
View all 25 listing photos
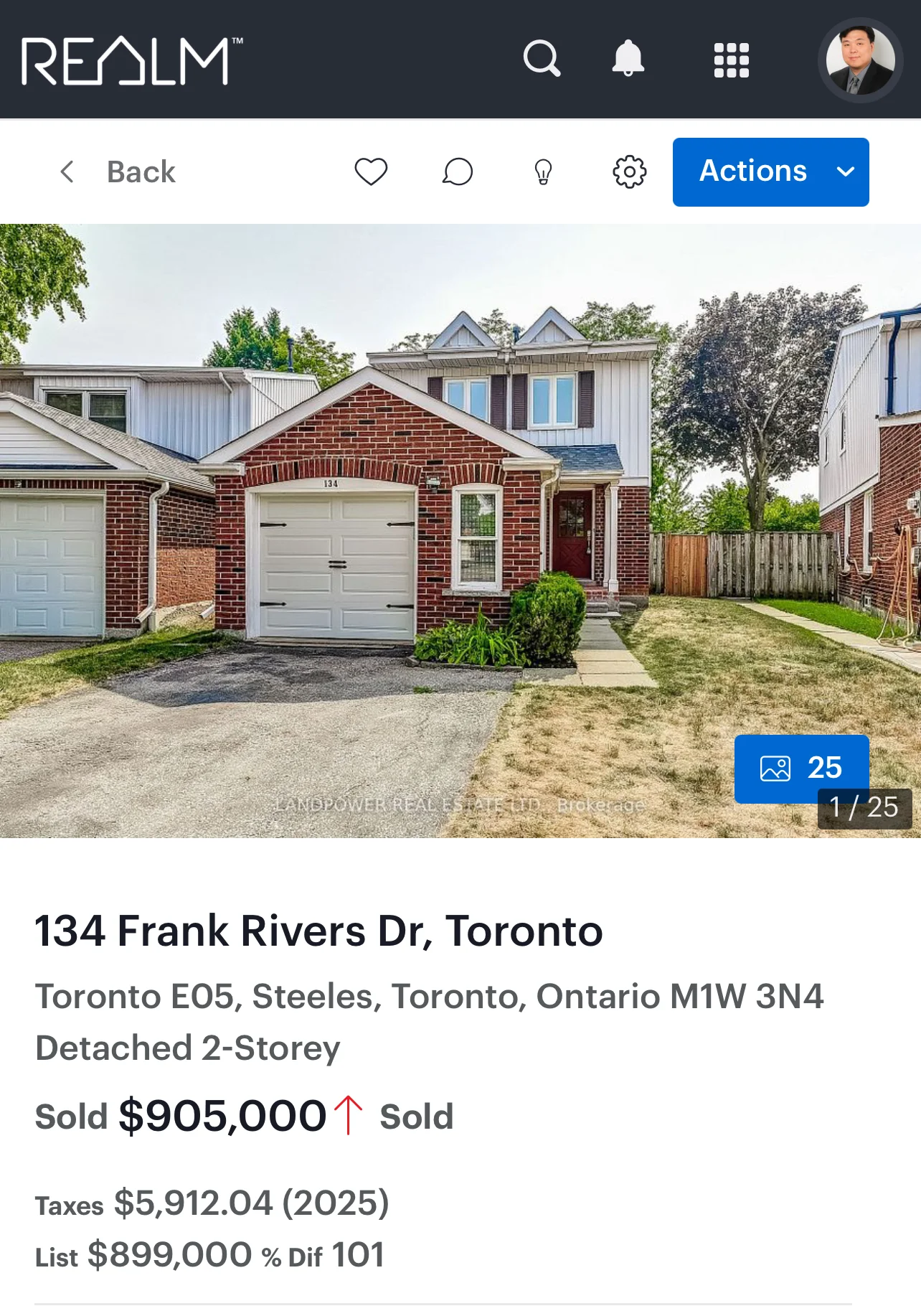tap(800, 768)
